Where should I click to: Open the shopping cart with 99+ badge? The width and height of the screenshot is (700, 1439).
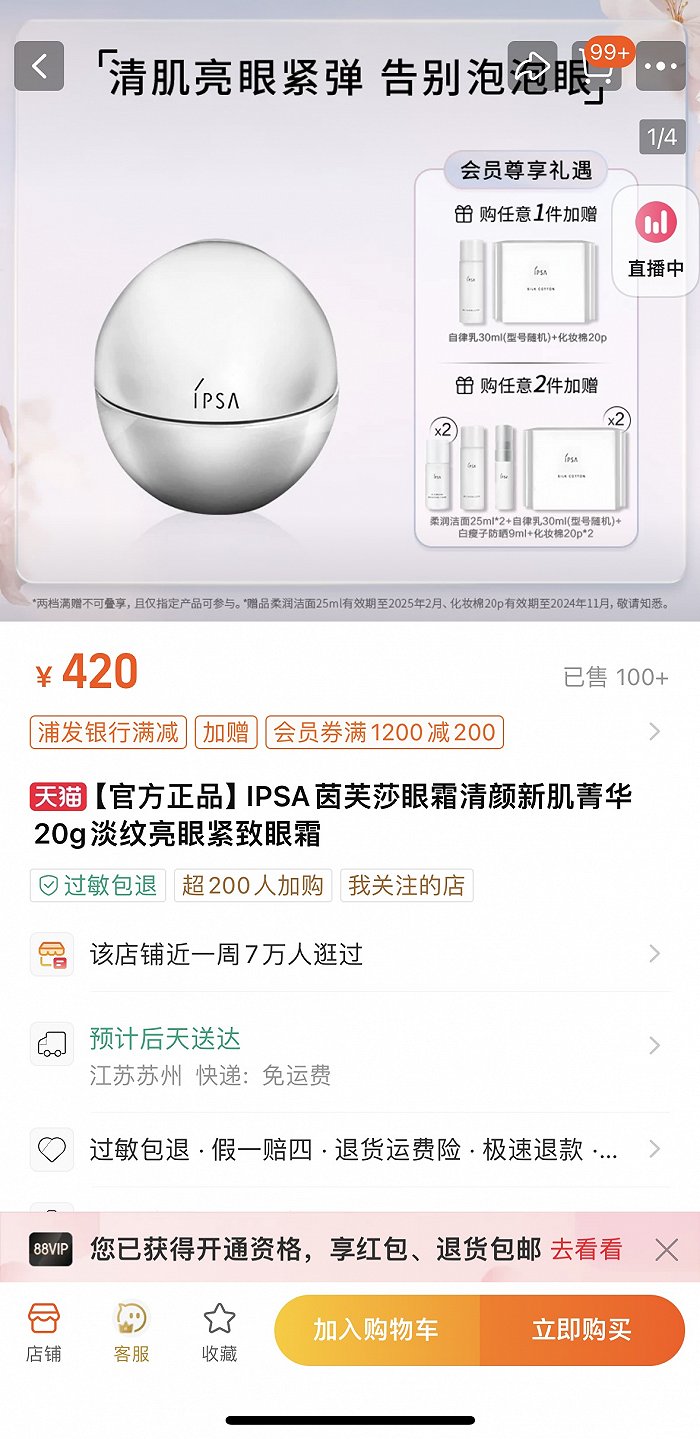tap(598, 66)
